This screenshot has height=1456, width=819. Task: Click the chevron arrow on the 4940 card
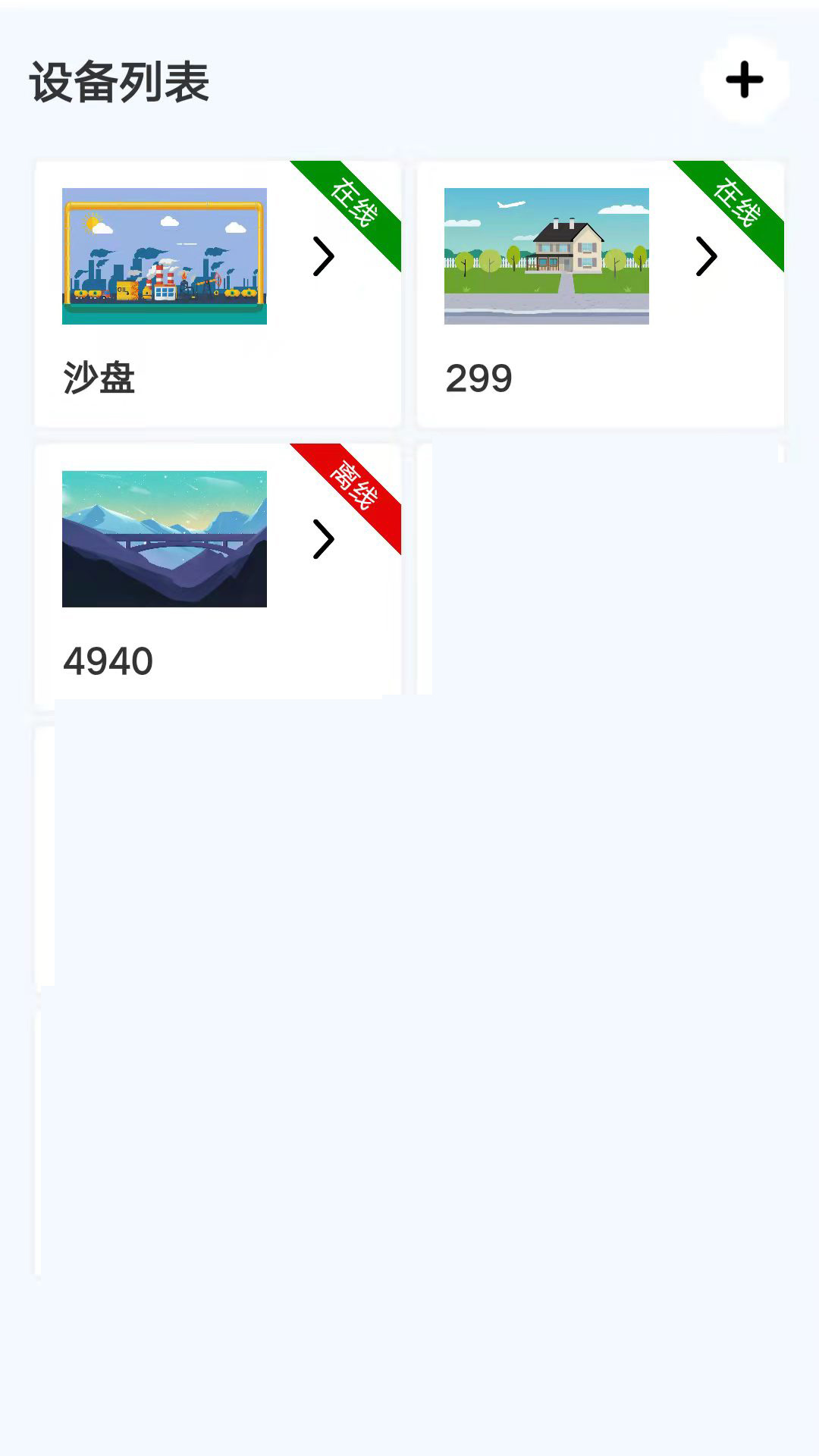[324, 540]
